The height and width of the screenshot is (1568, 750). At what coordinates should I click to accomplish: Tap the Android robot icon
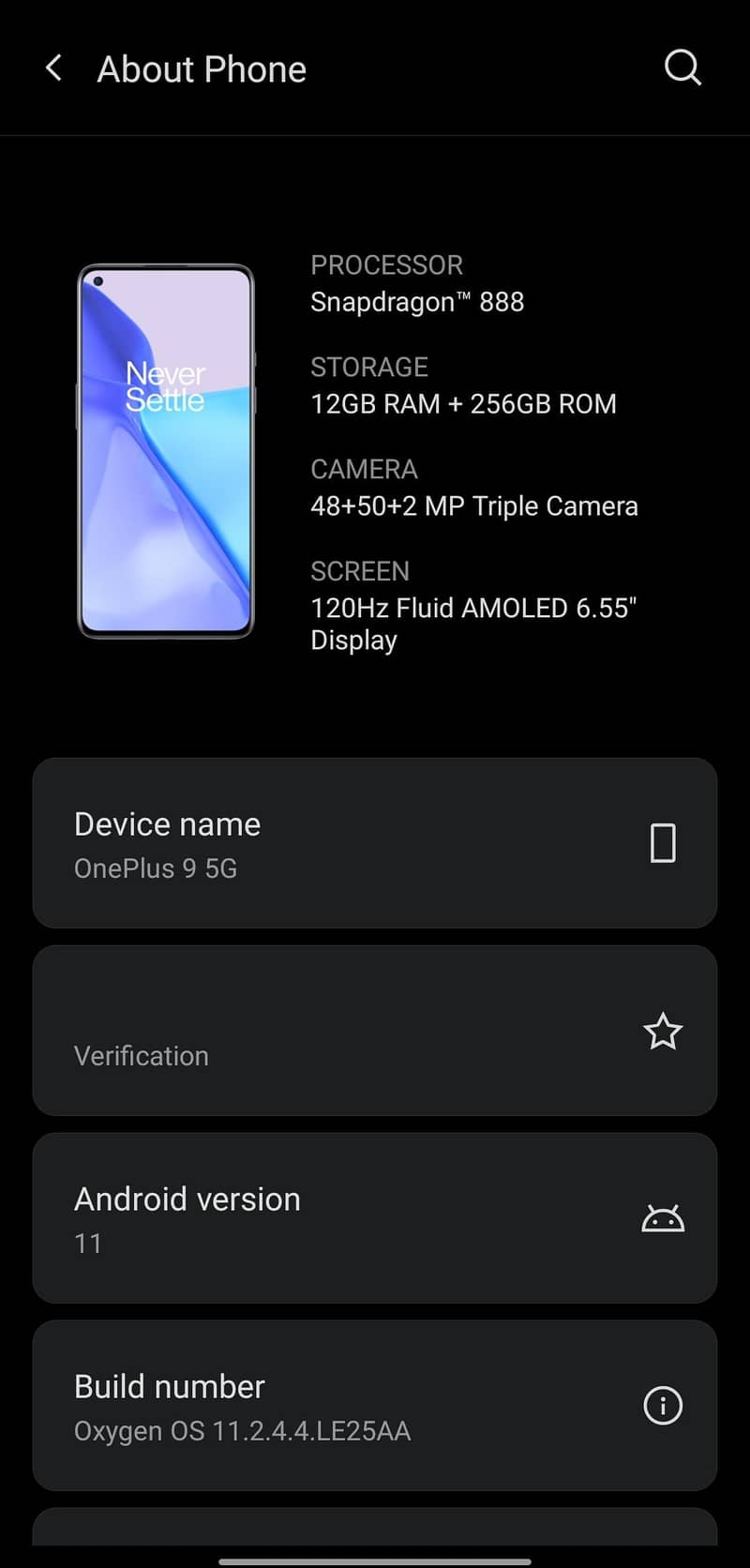pyautogui.click(x=663, y=1215)
